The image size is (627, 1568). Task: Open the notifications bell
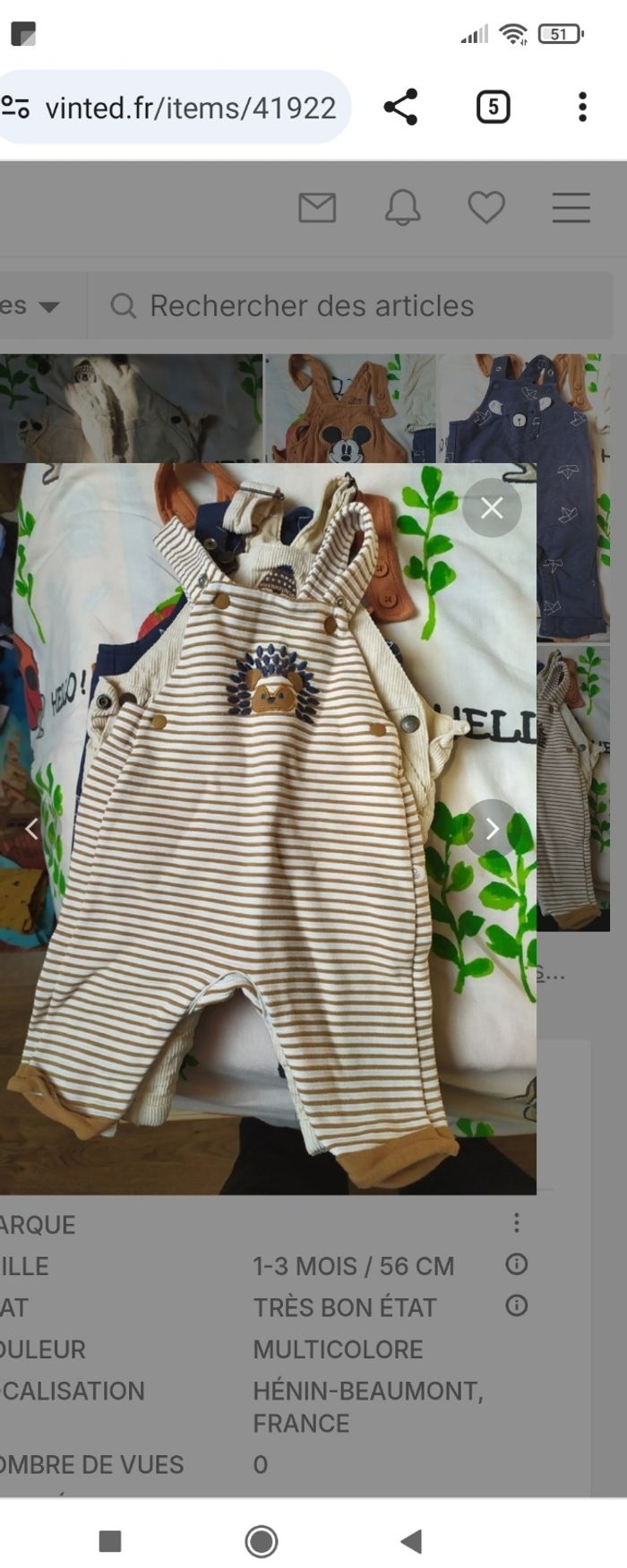coord(402,208)
